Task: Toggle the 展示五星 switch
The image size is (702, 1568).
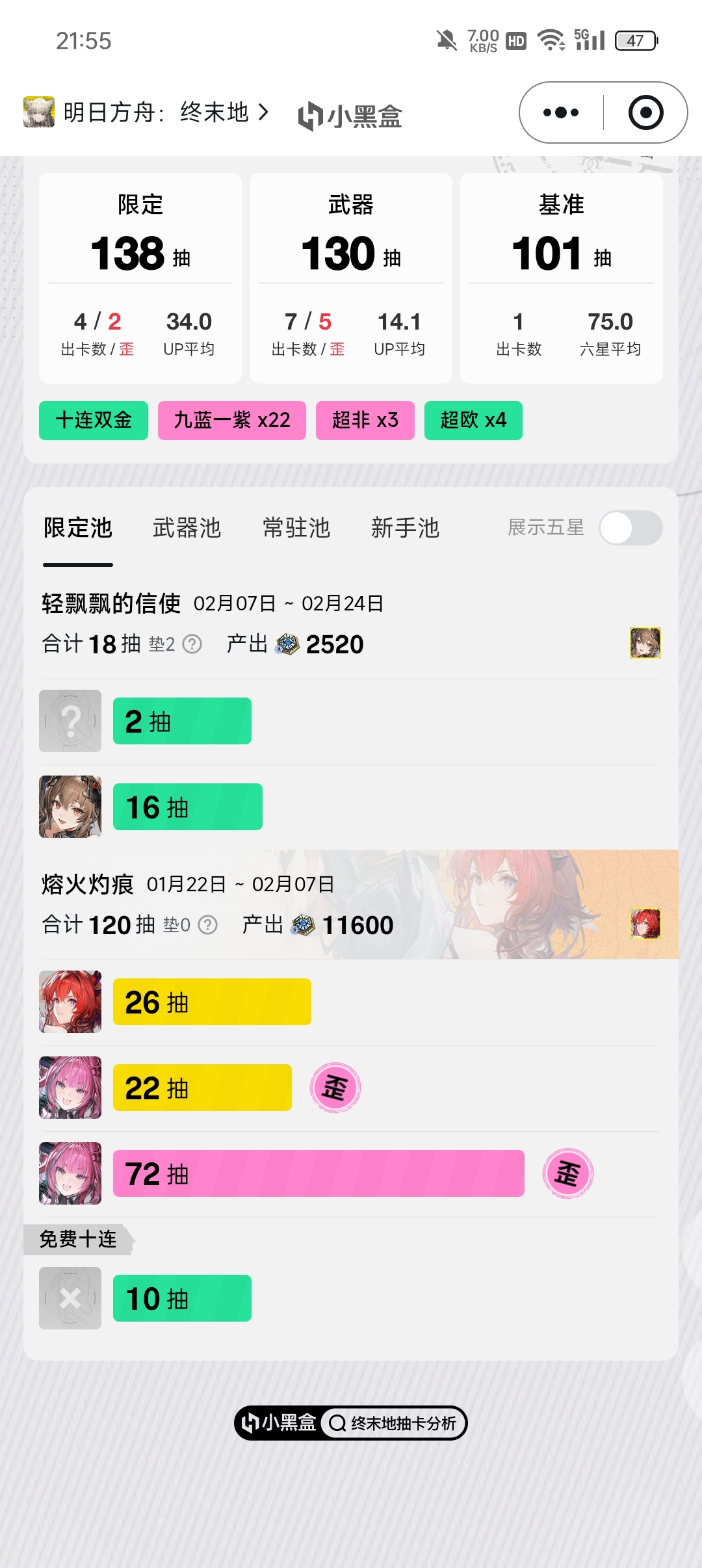Action: [x=630, y=528]
